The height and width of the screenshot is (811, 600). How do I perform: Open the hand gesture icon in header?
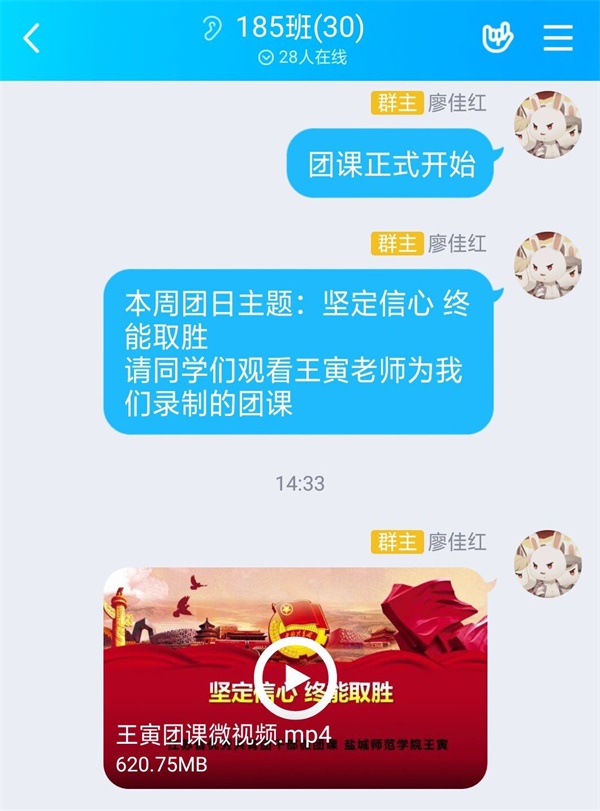[497, 38]
